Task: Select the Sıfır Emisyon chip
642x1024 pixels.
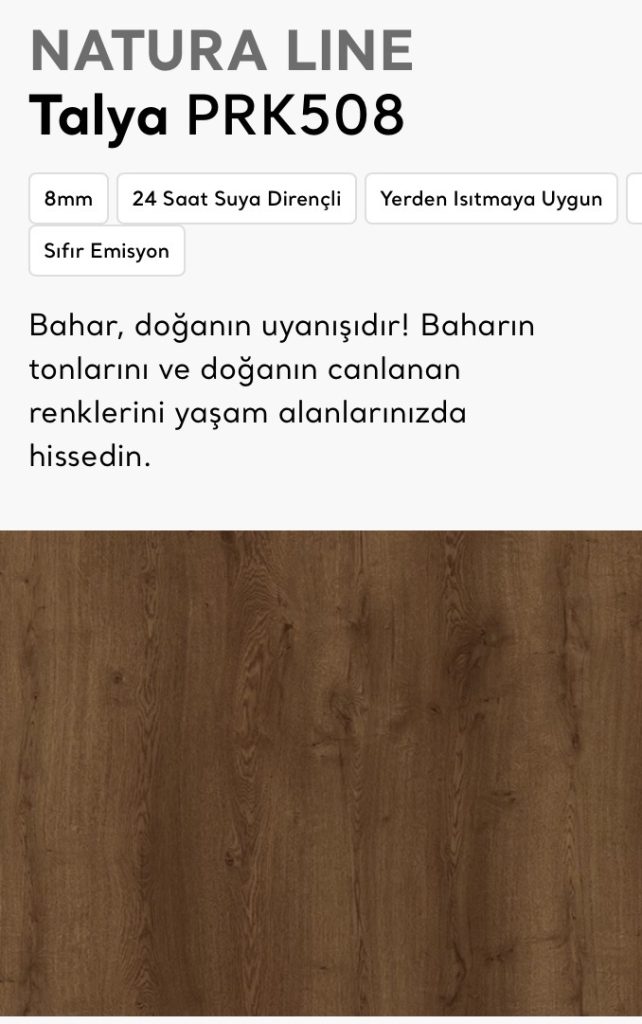Action: [106, 251]
